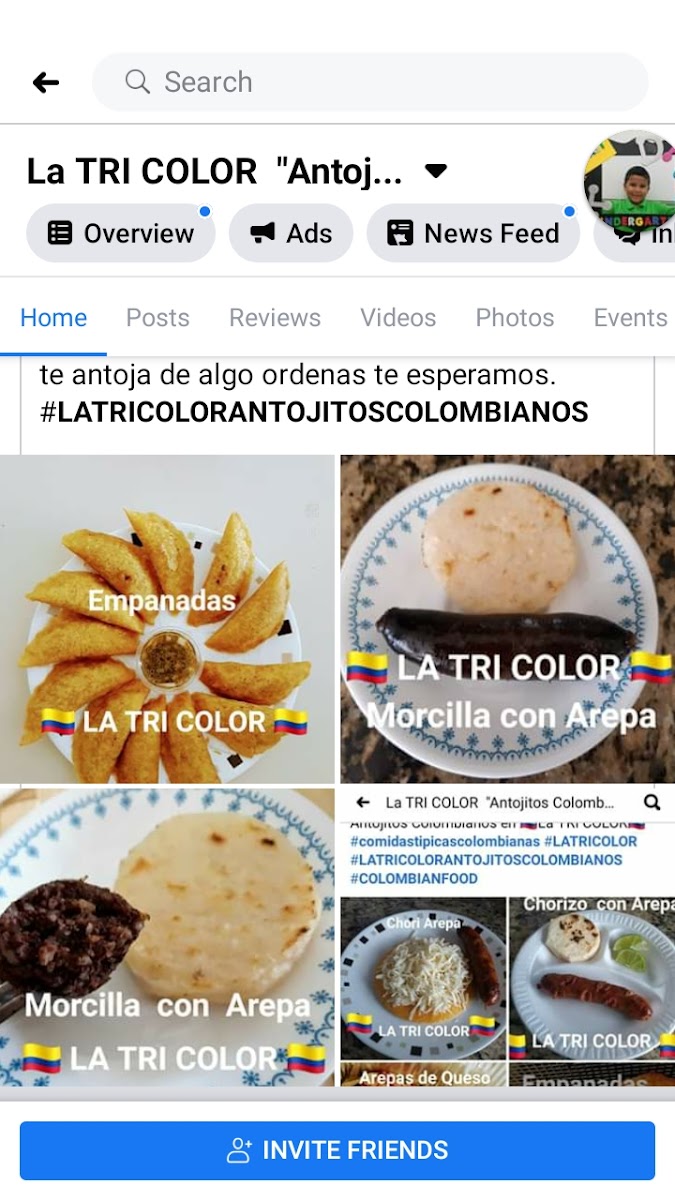Open the News Feed chip
The height and width of the screenshot is (1200, 675).
473,233
